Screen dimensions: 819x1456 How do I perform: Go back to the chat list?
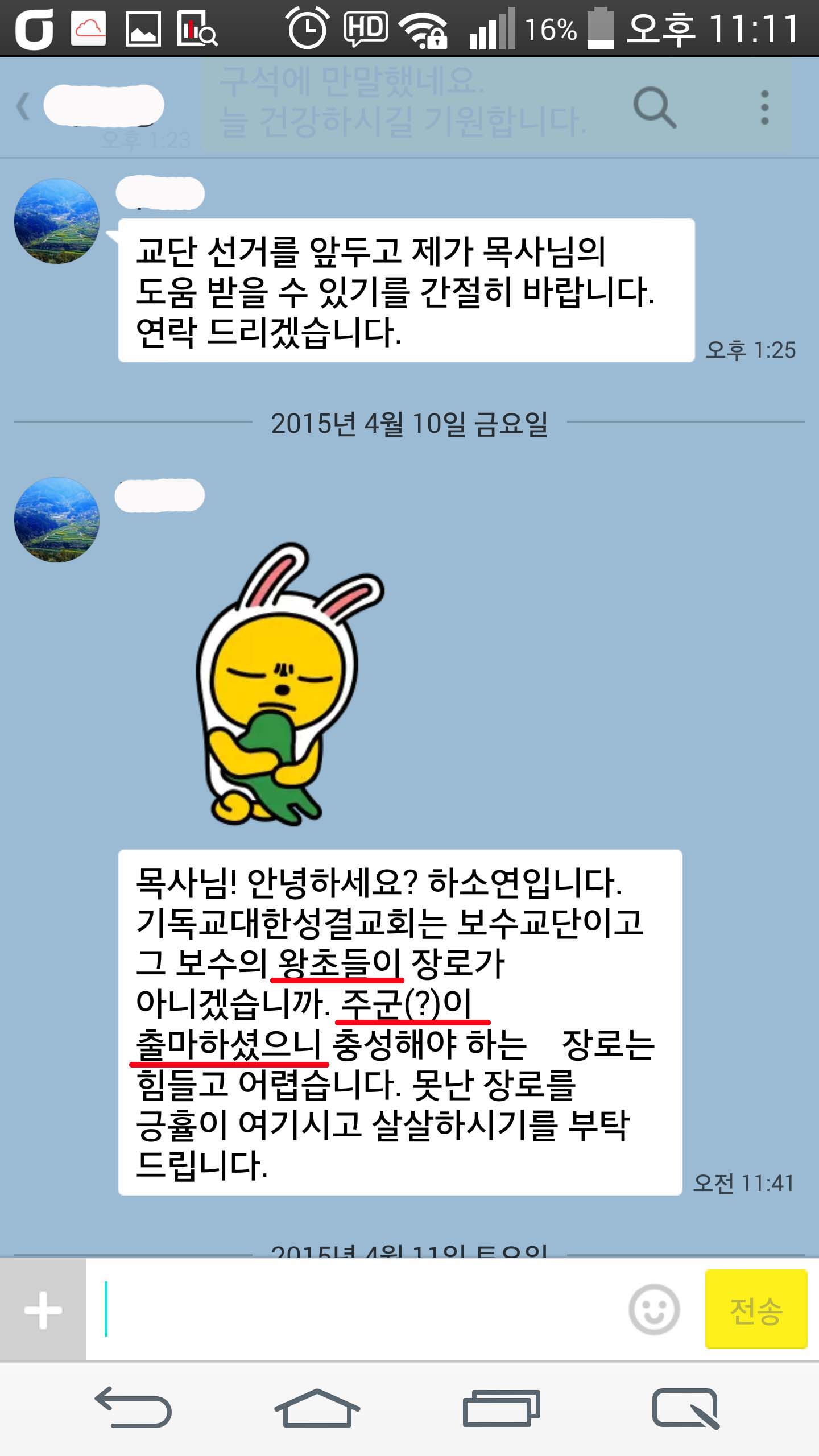24,106
